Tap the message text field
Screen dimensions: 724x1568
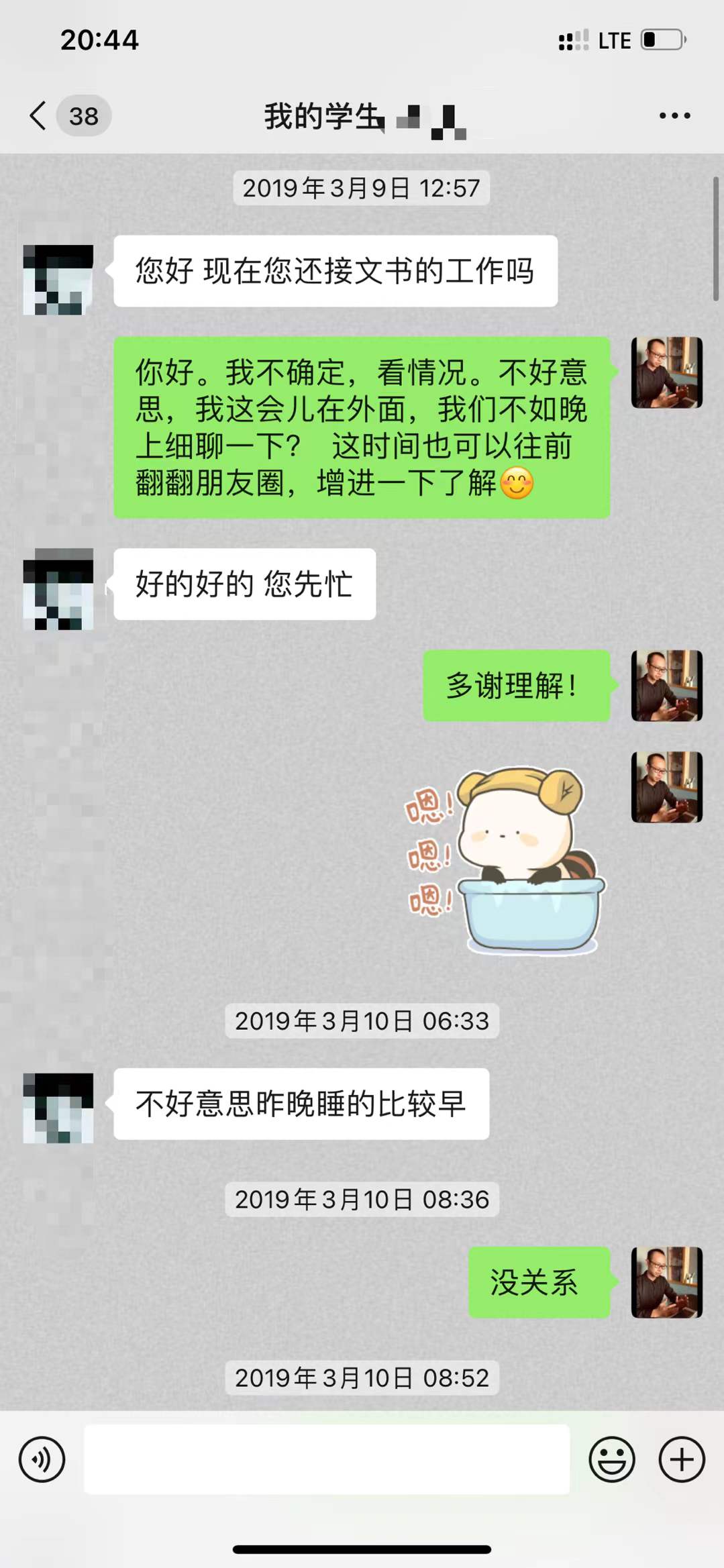point(326,1459)
